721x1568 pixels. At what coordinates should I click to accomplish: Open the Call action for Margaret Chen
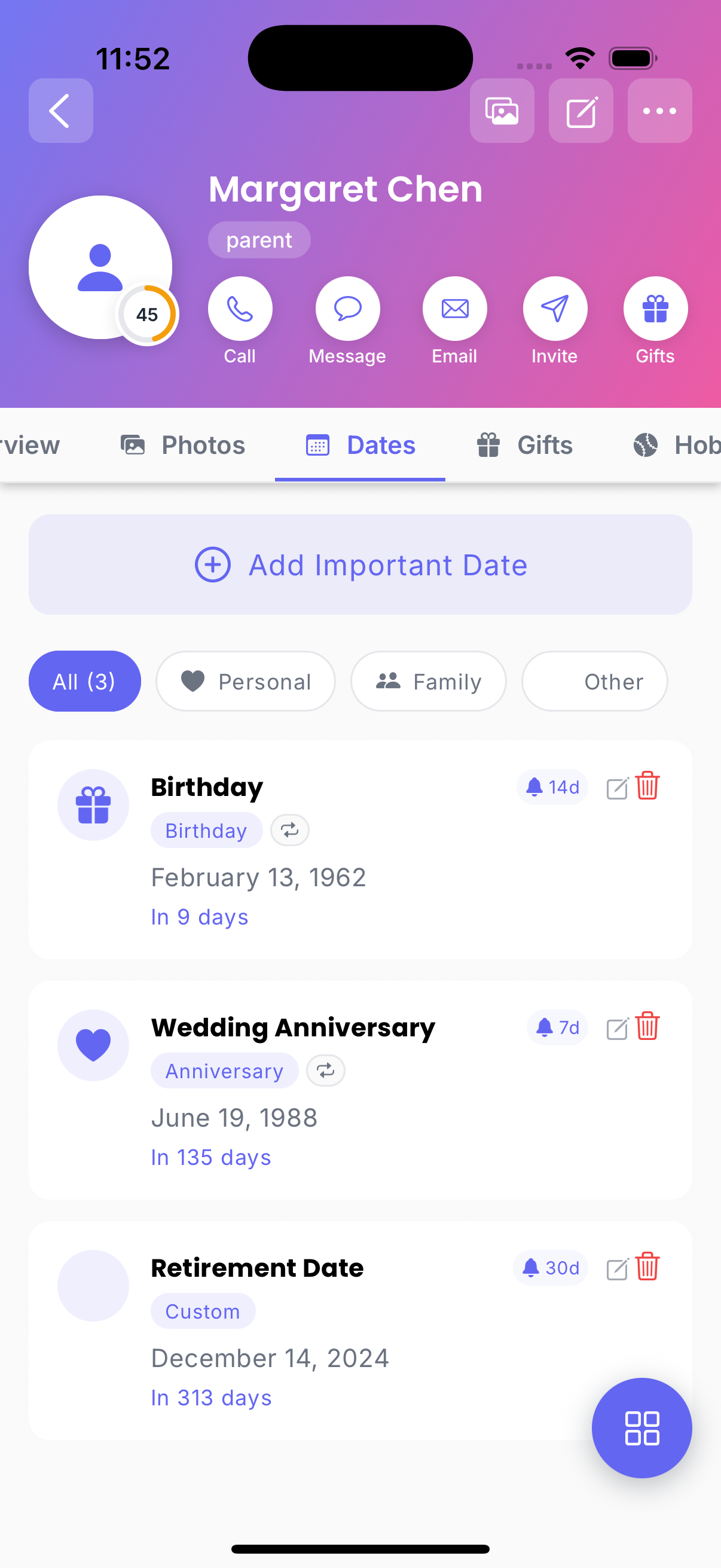pyautogui.click(x=240, y=309)
